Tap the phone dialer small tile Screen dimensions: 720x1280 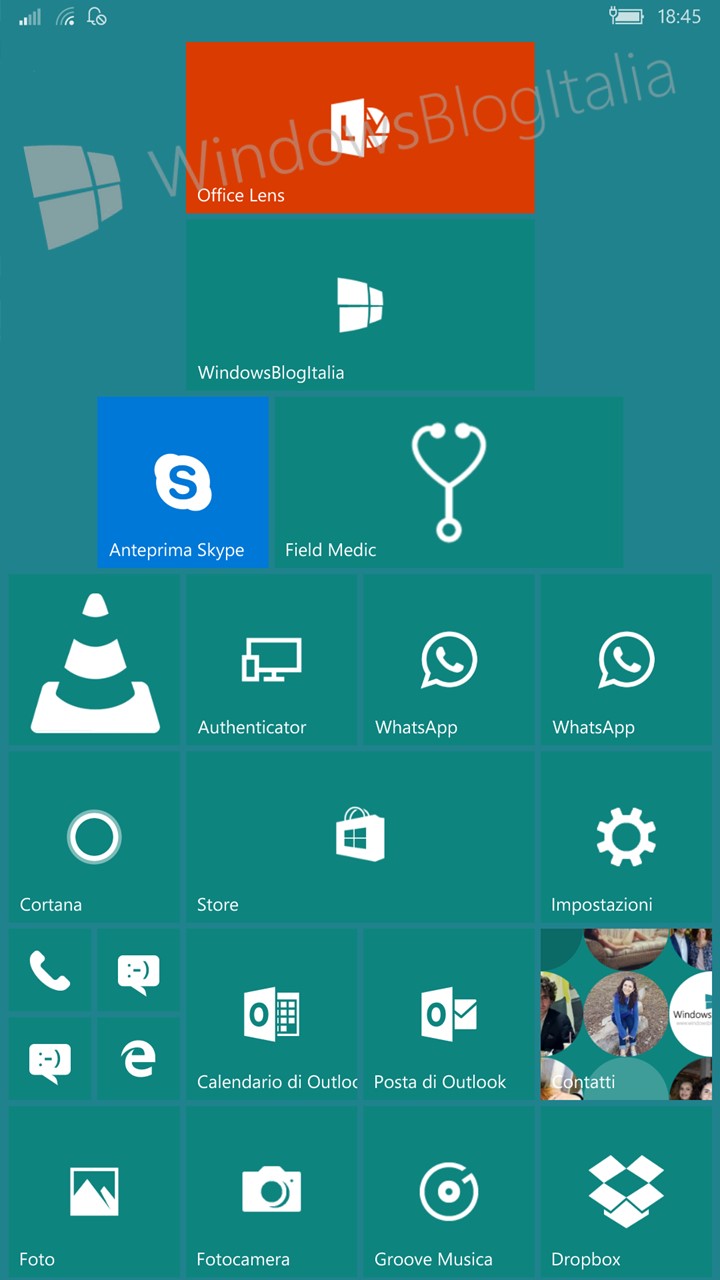tap(50, 970)
